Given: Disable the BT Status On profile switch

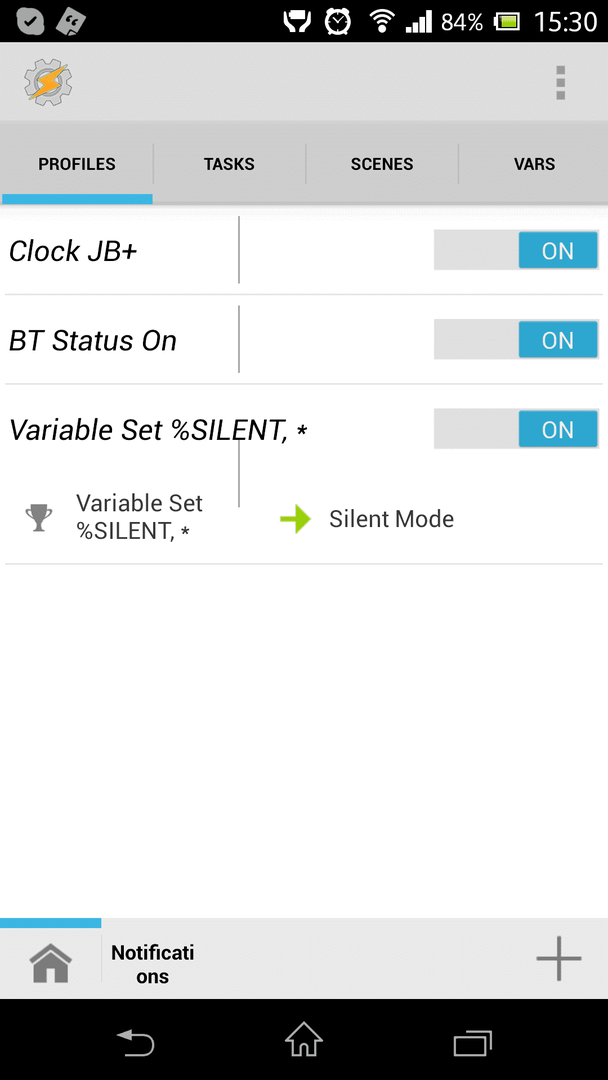Looking at the screenshot, I should (516, 340).
